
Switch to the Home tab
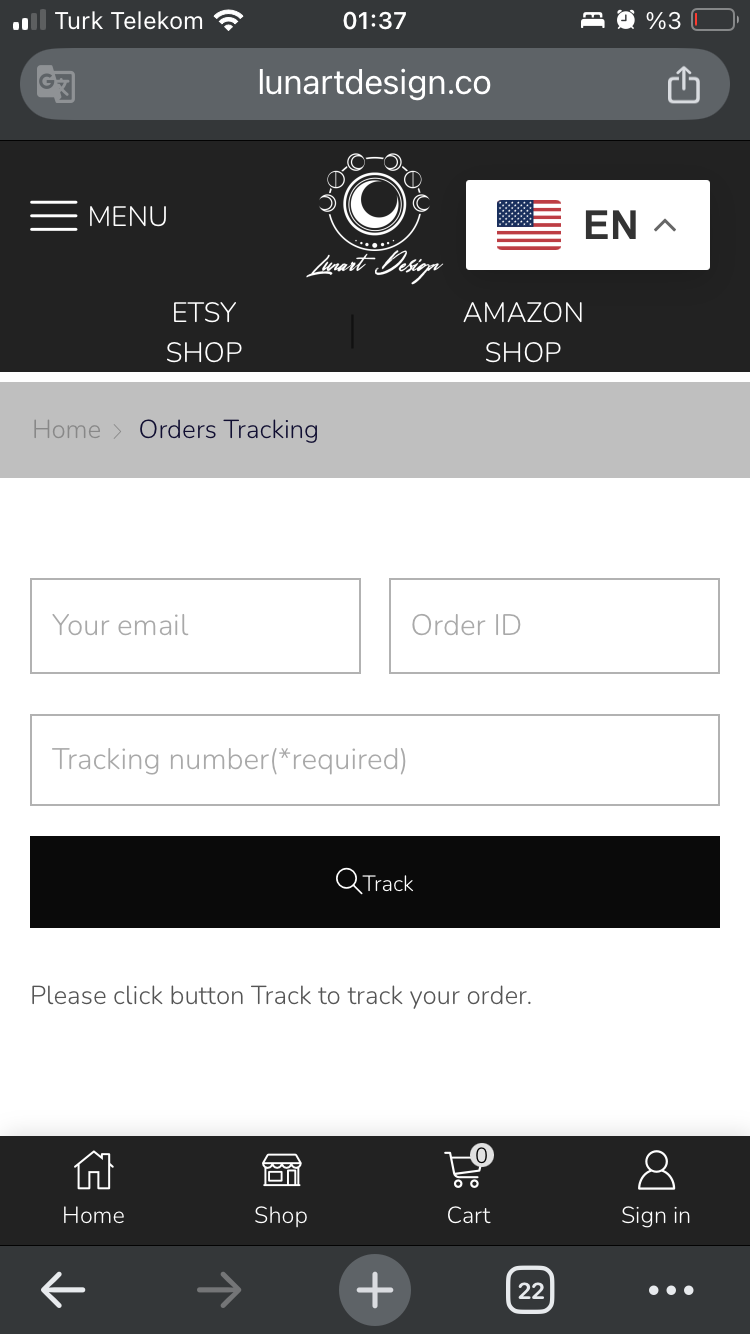93,1190
